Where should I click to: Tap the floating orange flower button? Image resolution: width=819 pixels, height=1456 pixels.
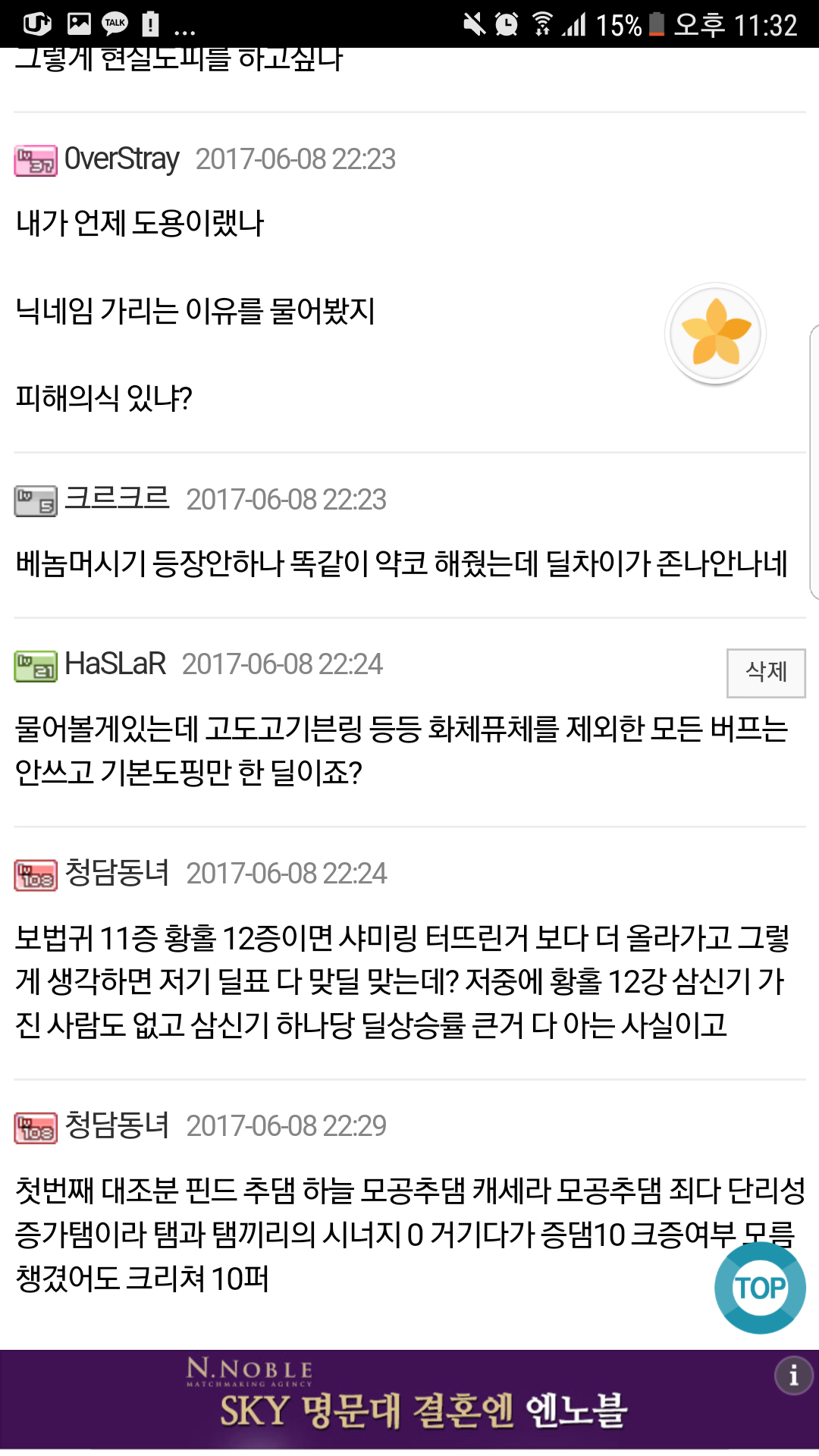pyautogui.click(x=716, y=334)
